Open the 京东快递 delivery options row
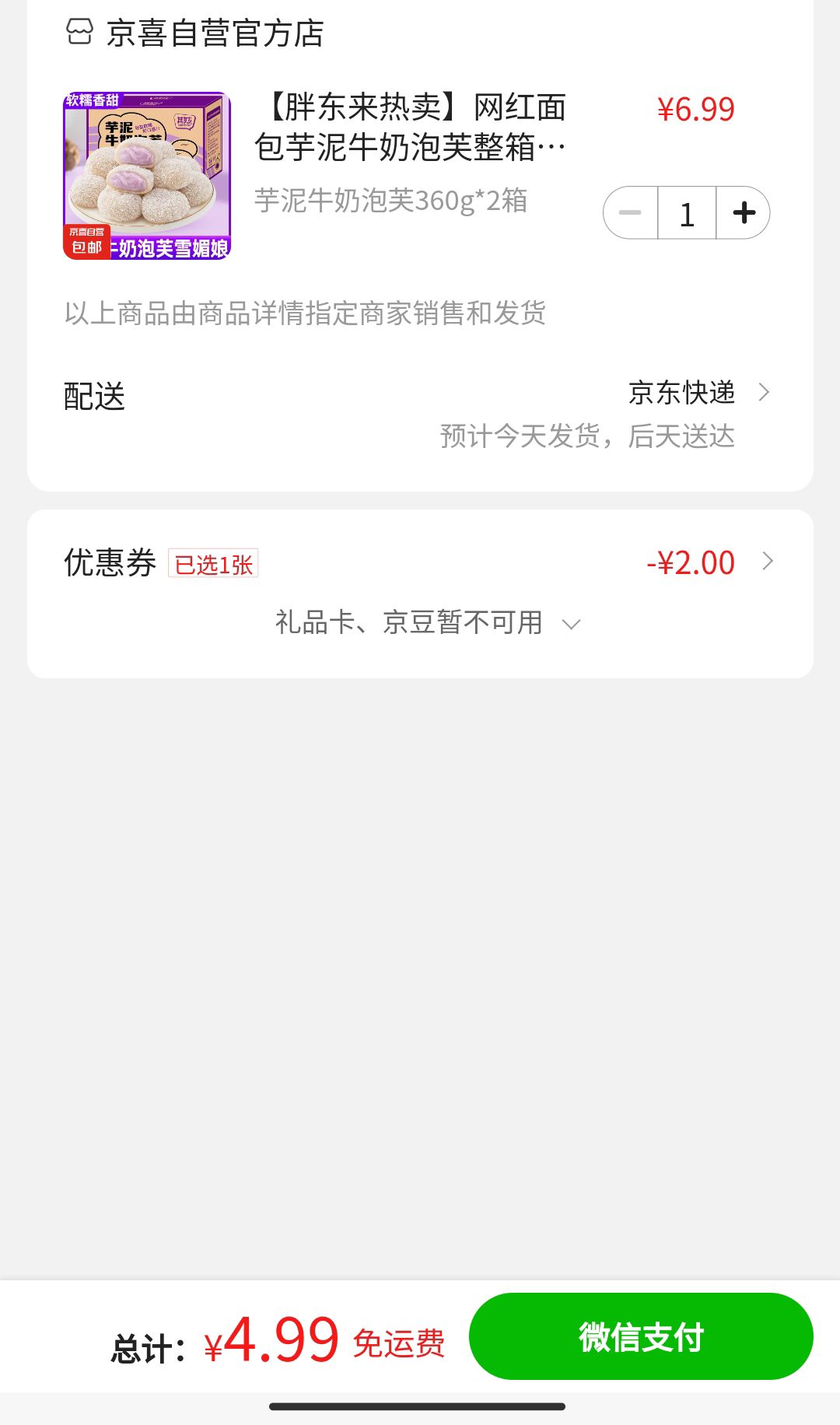The image size is (840, 1425). pyautogui.click(x=420, y=414)
